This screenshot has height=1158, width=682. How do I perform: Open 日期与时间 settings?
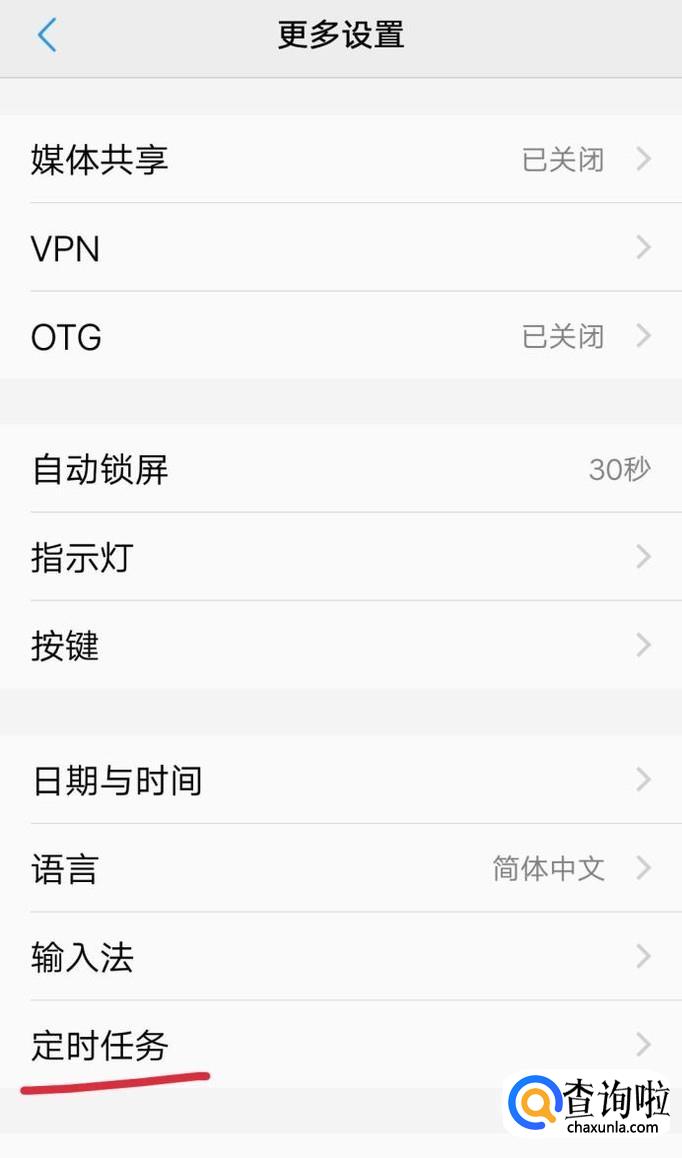(340, 780)
